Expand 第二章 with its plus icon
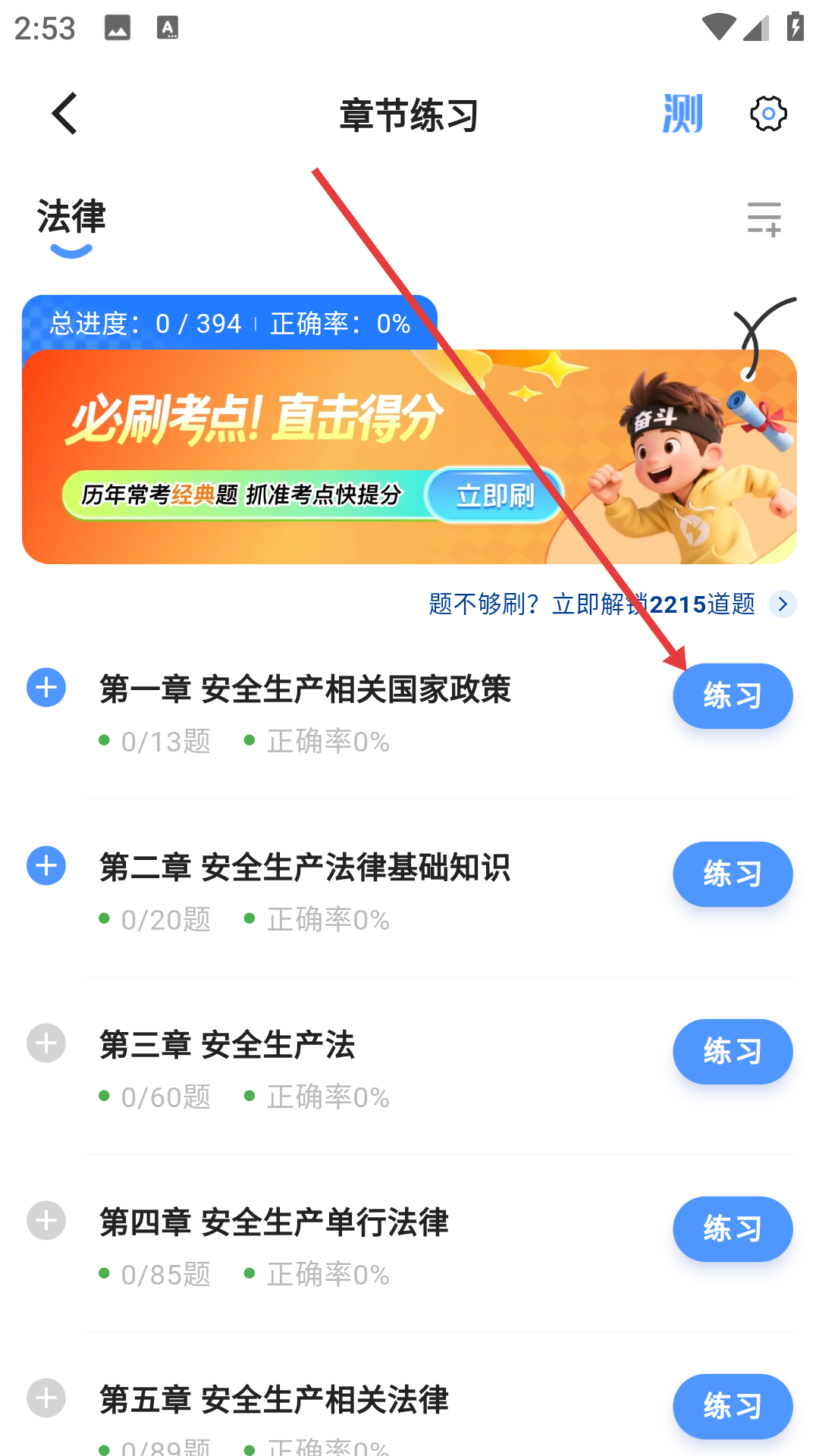 [x=46, y=866]
